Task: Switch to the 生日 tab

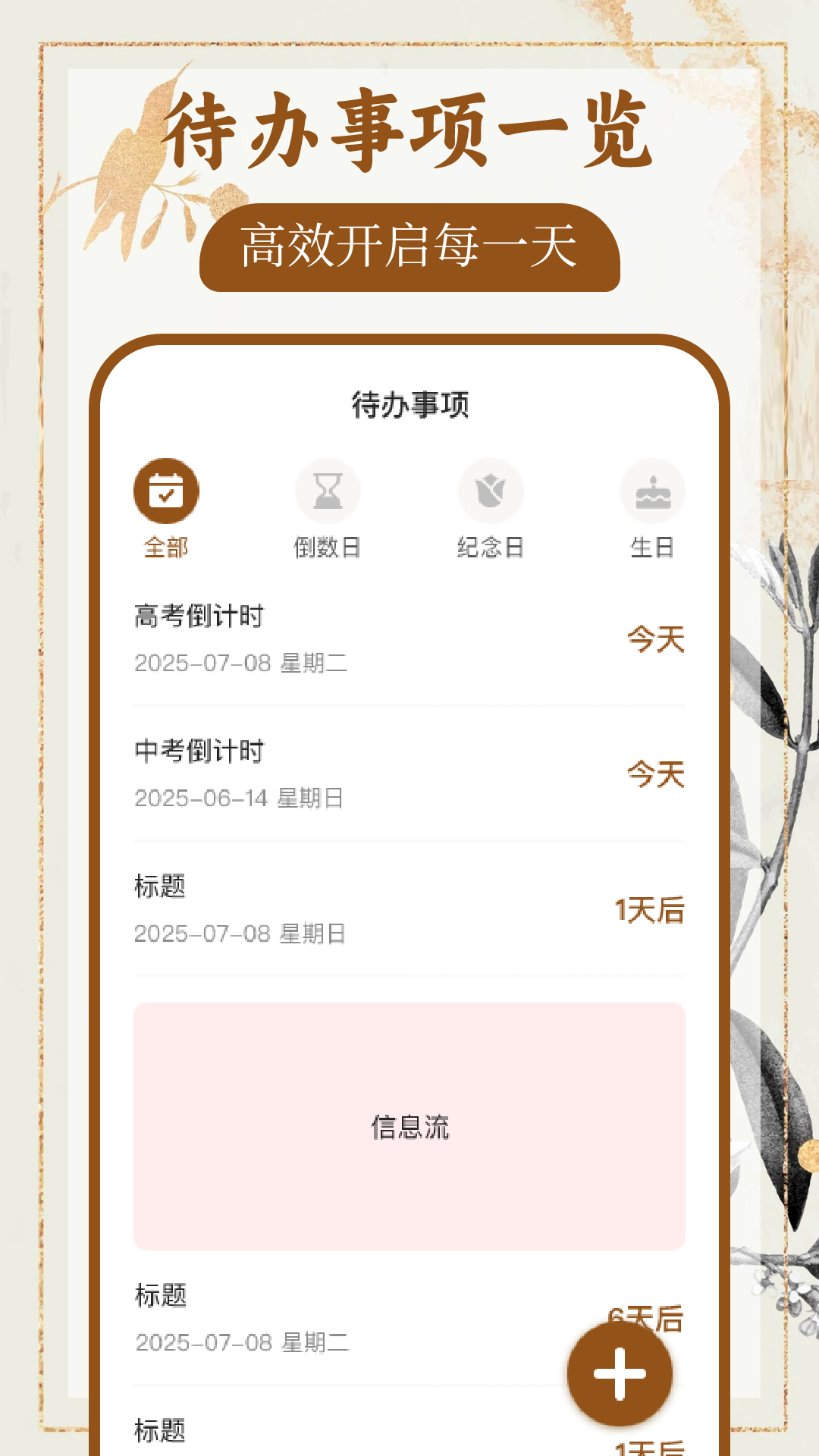Action: (654, 510)
